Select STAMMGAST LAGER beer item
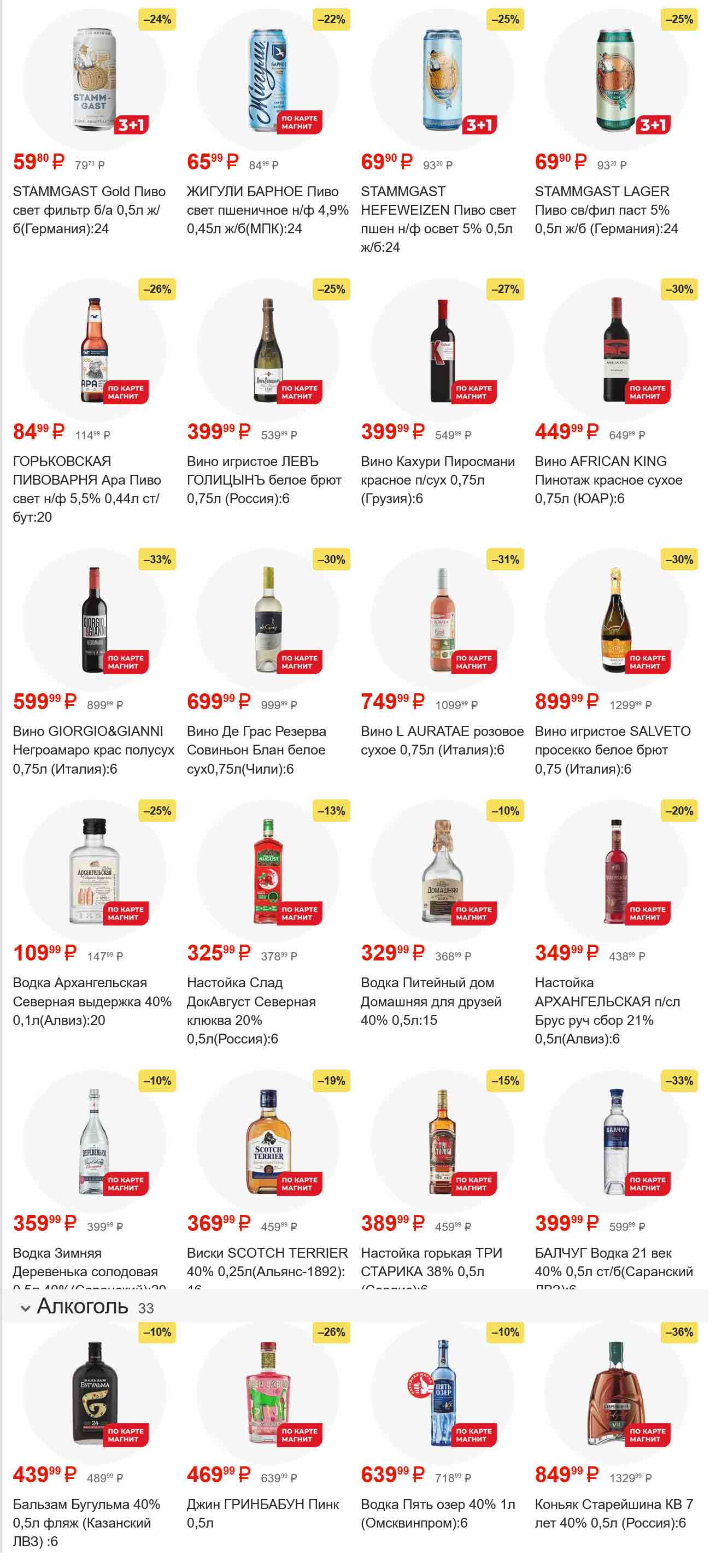This screenshot has width=716, height=1568. click(x=615, y=80)
